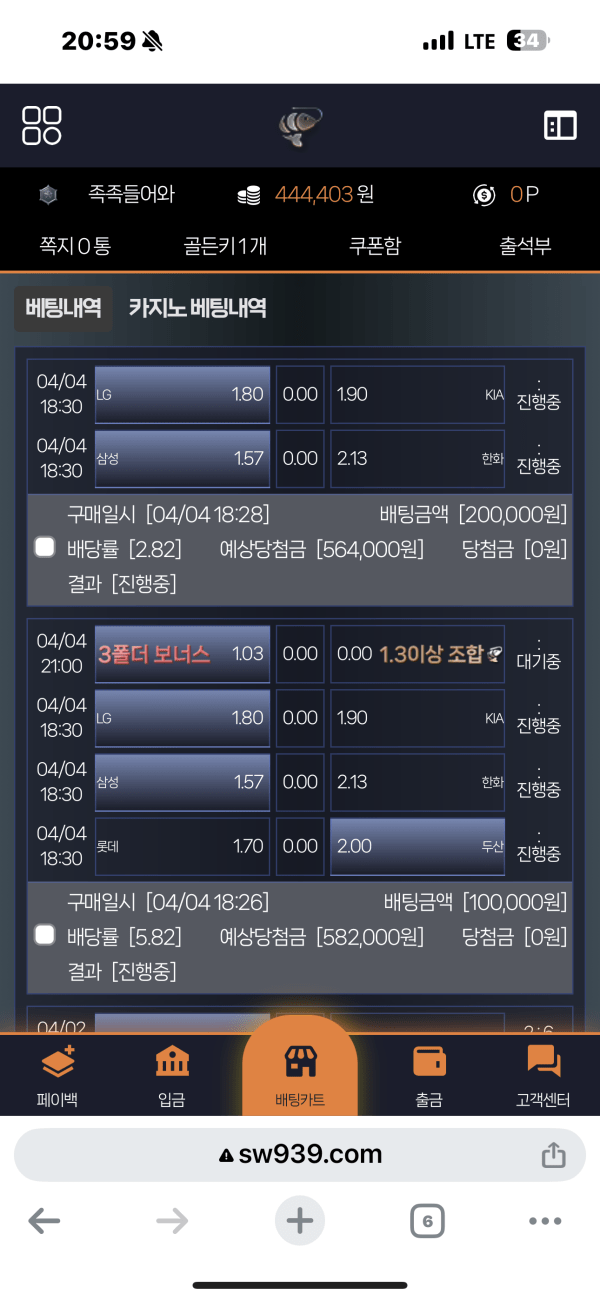Open the 고객센터 customer center

(x=543, y=1075)
